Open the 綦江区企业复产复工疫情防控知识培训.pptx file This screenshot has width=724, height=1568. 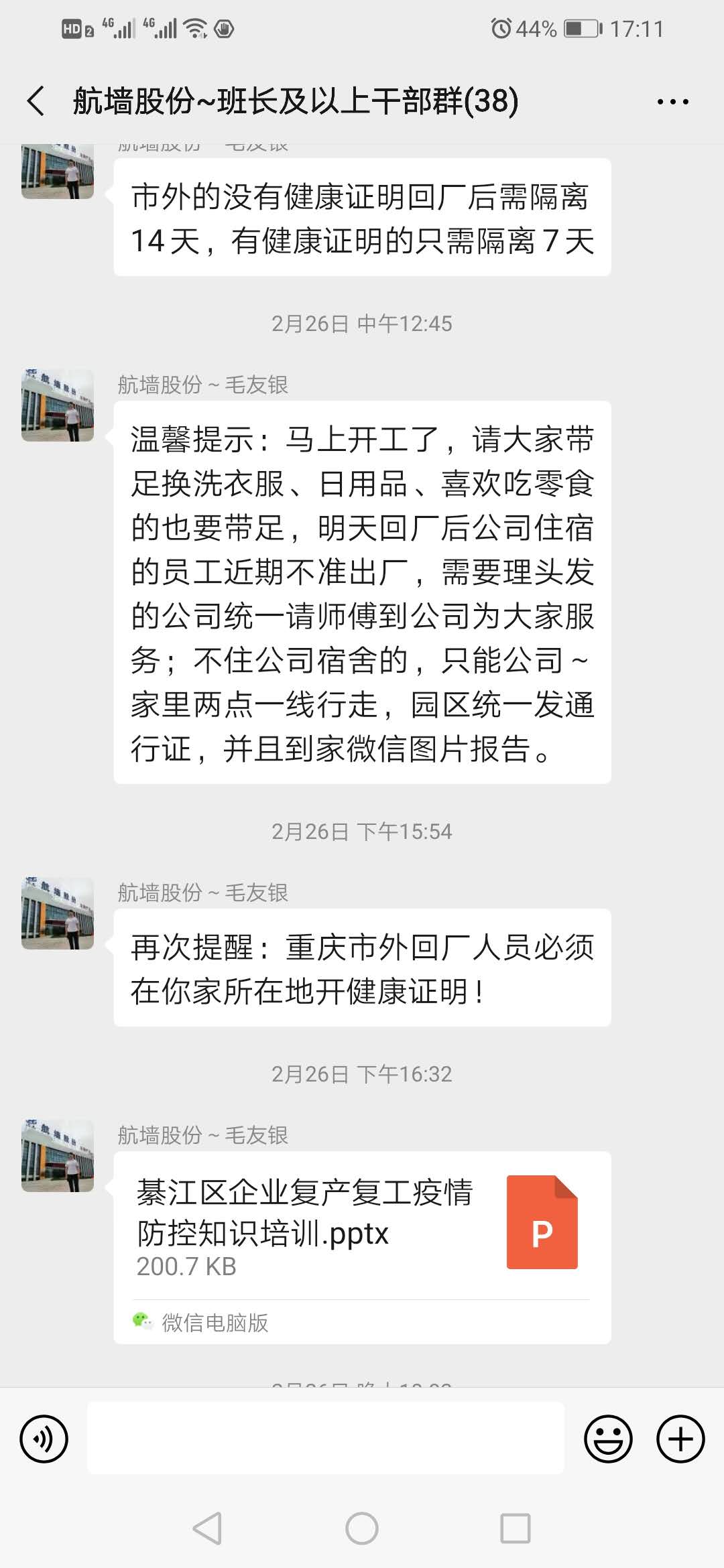pyautogui.click(x=362, y=1228)
